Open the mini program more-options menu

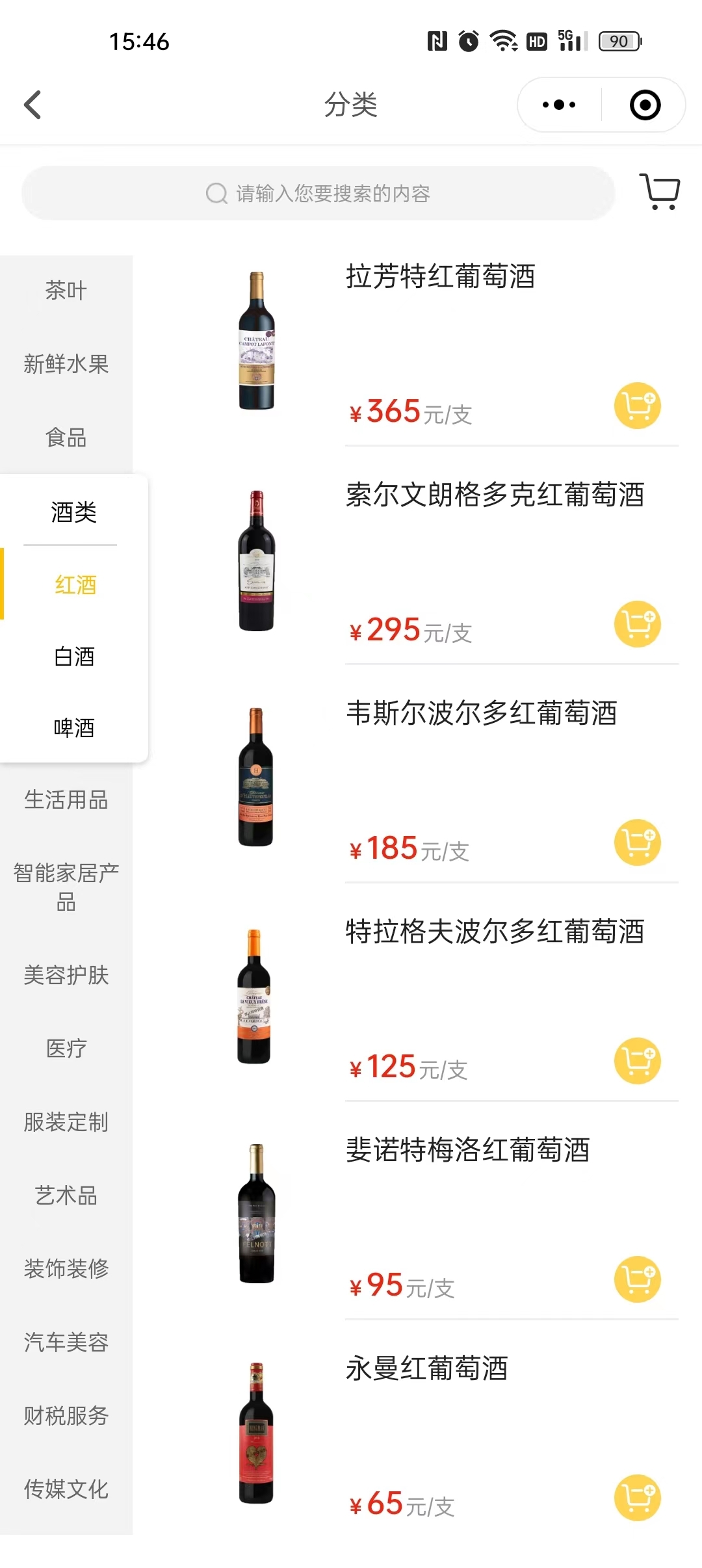559,105
